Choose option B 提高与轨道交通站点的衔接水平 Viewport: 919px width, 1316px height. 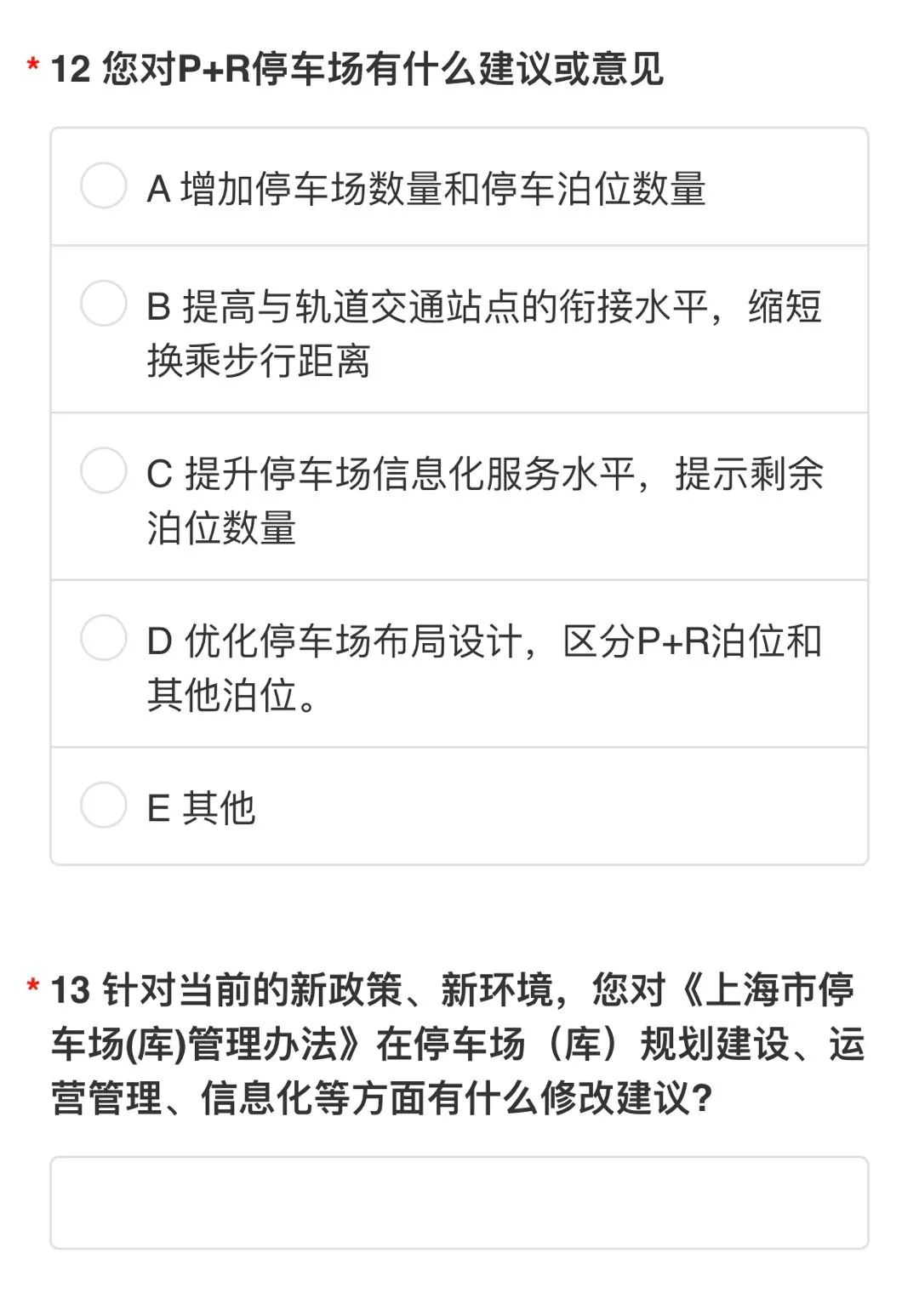(104, 304)
